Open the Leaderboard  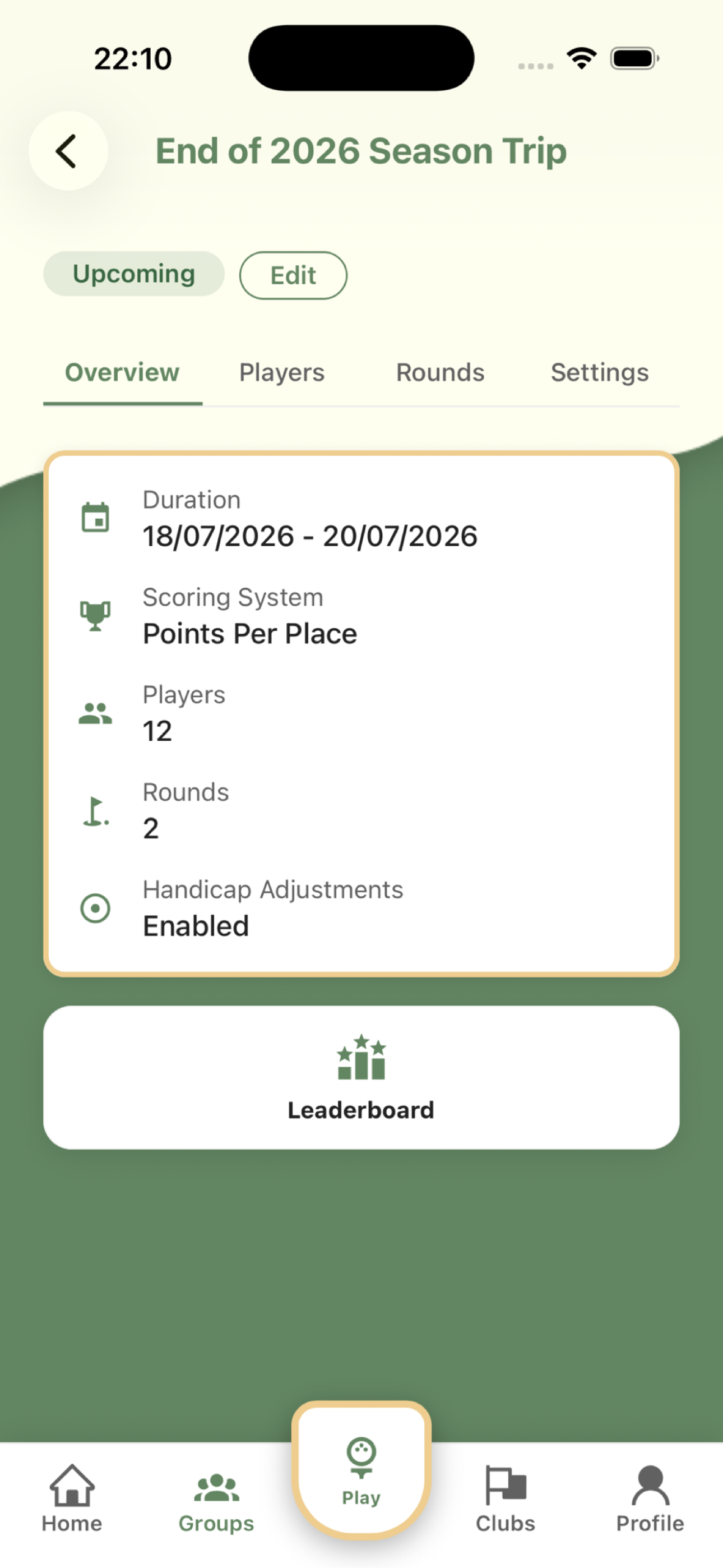[x=361, y=1077]
